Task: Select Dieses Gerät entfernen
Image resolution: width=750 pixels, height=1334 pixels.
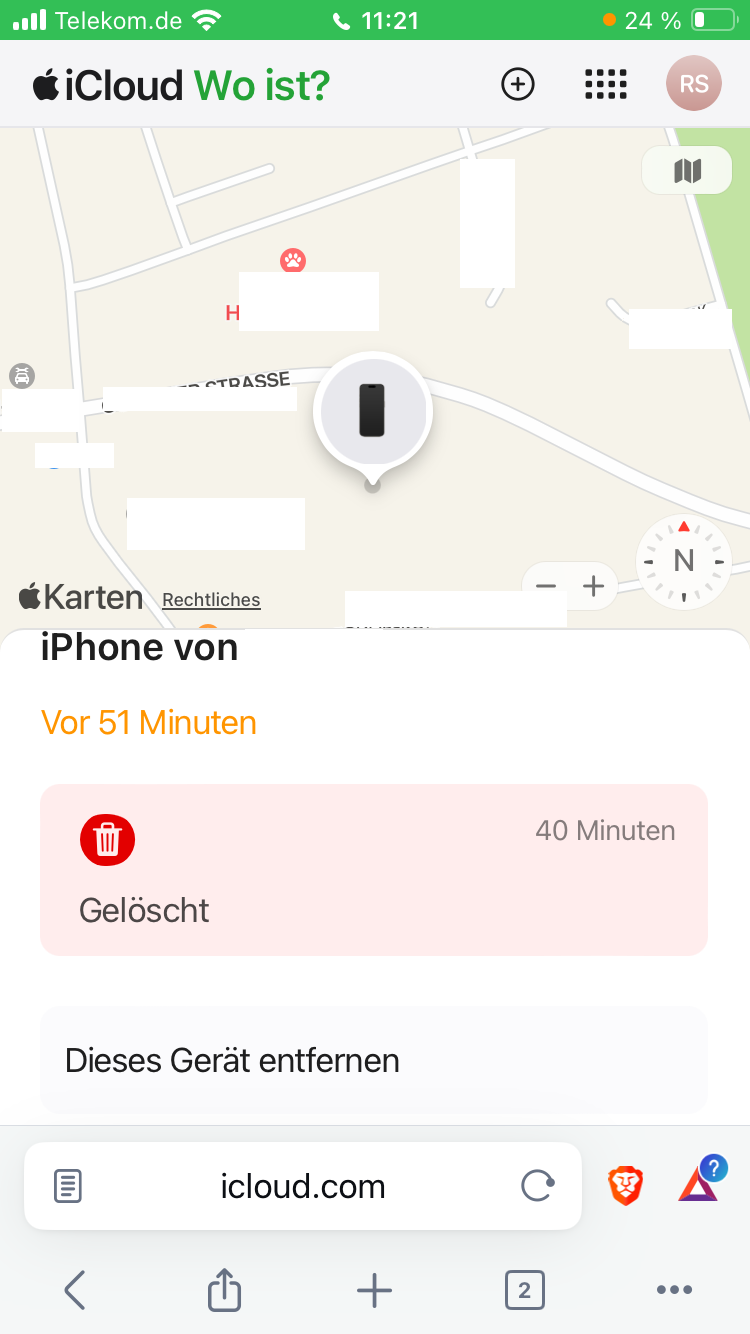Action: click(374, 1060)
